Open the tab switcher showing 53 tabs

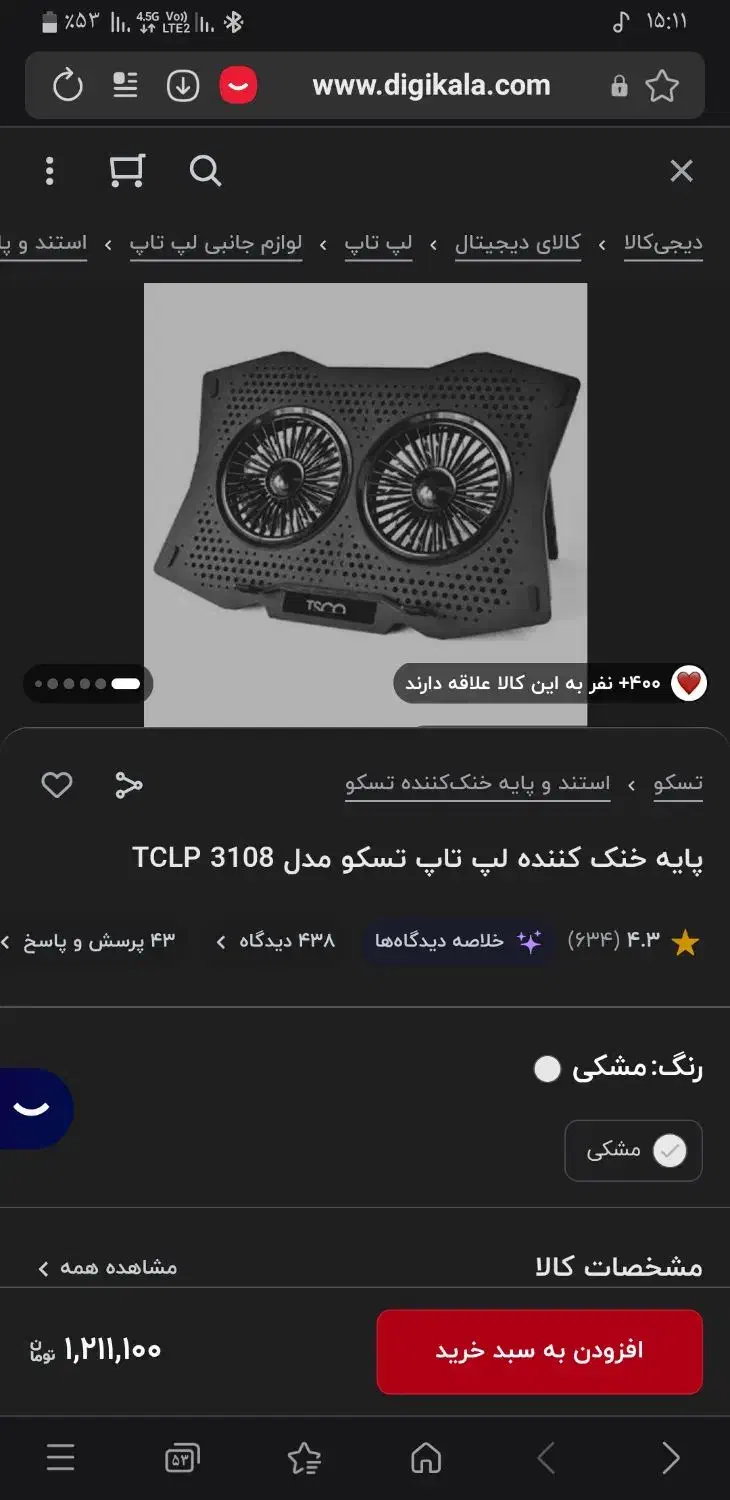tap(182, 1458)
